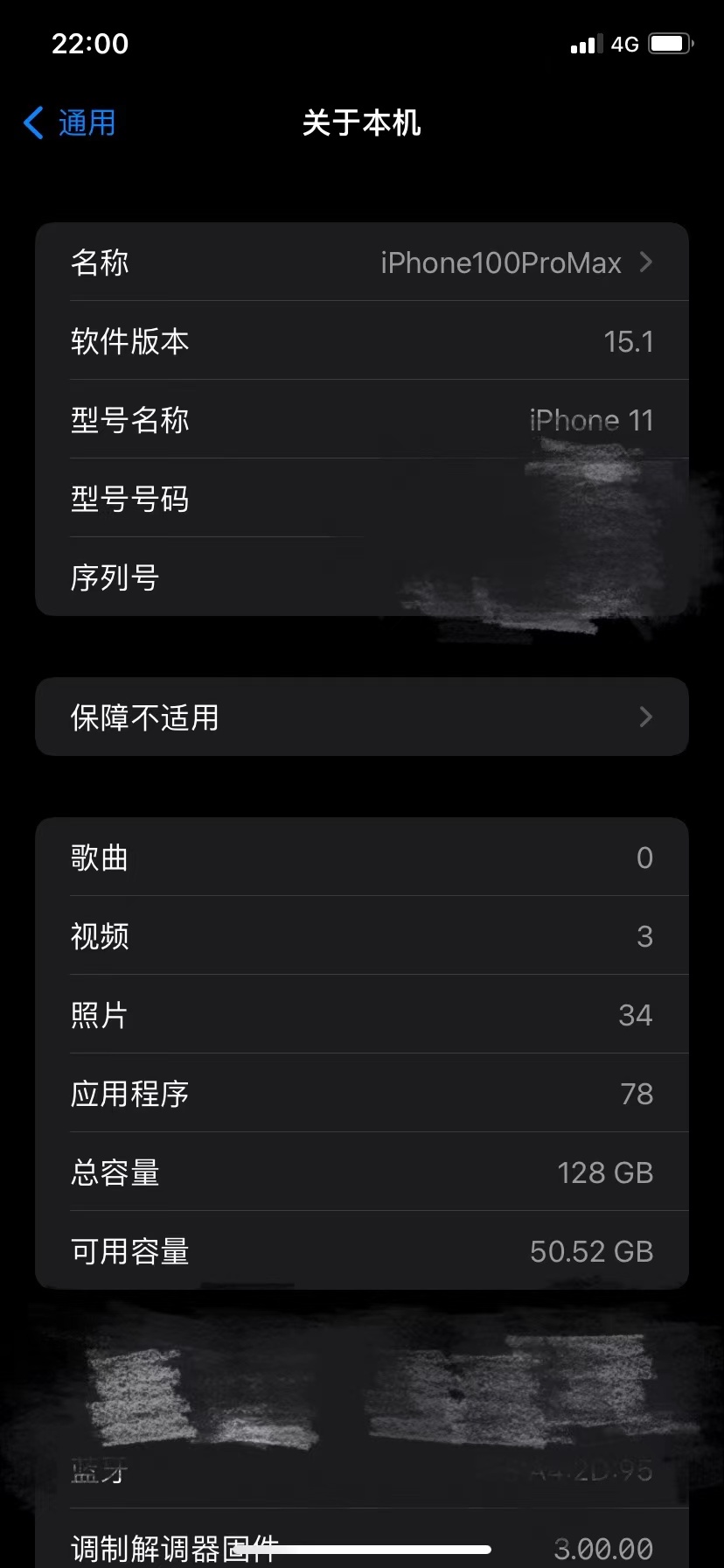This screenshot has width=724, height=1568.
Task: Tap the 可用容量 50.52 GB row
Action: point(362,1251)
